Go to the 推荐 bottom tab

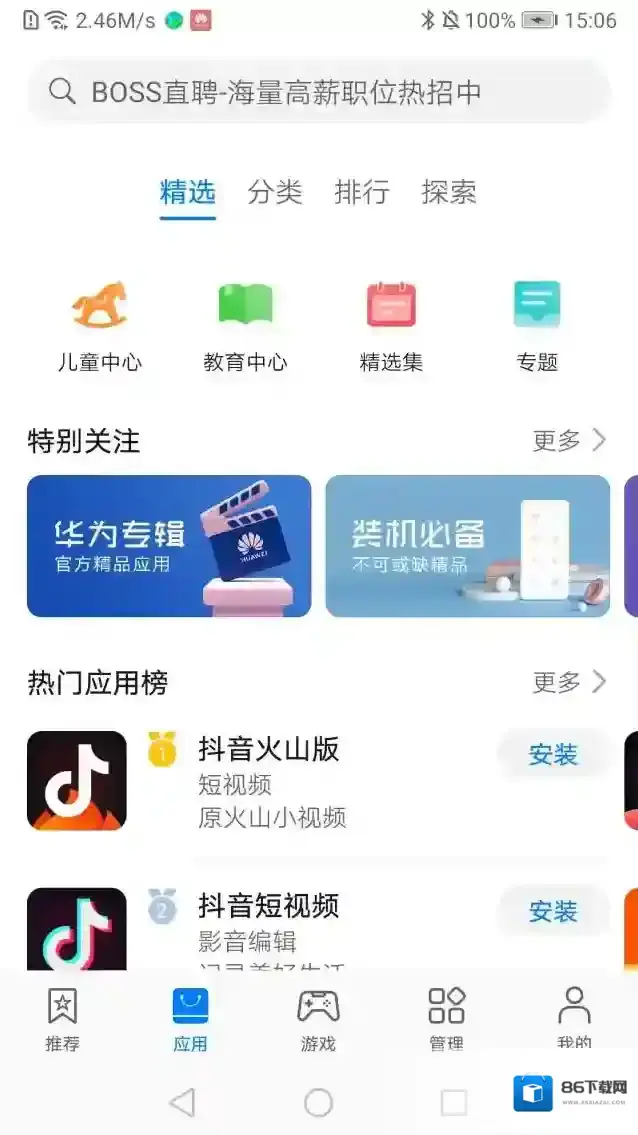[62, 1018]
